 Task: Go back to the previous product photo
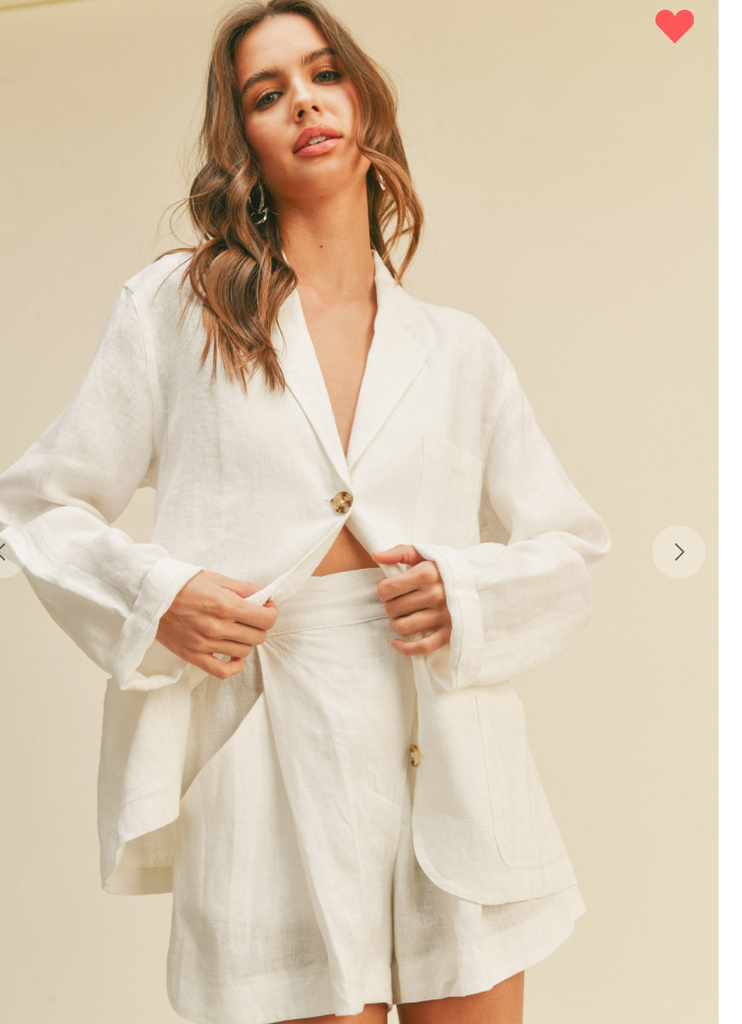tap(5, 552)
